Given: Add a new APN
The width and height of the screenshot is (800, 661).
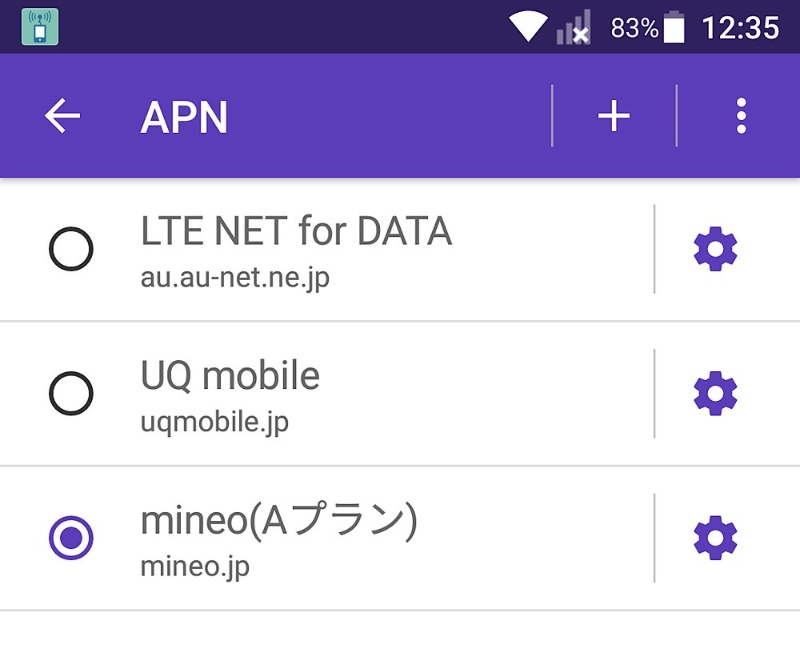Looking at the screenshot, I should 614,117.
